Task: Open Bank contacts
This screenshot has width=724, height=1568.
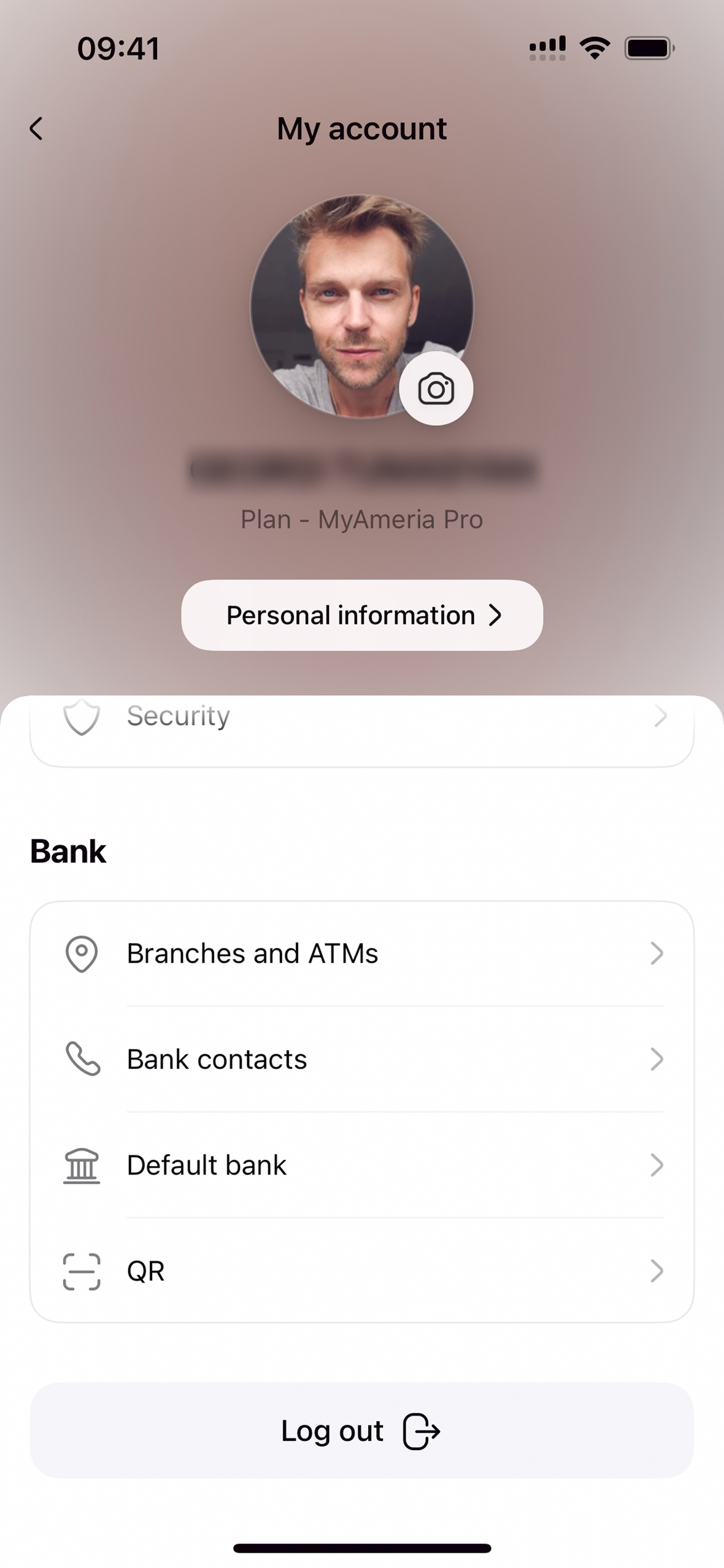Action: coord(361,1059)
